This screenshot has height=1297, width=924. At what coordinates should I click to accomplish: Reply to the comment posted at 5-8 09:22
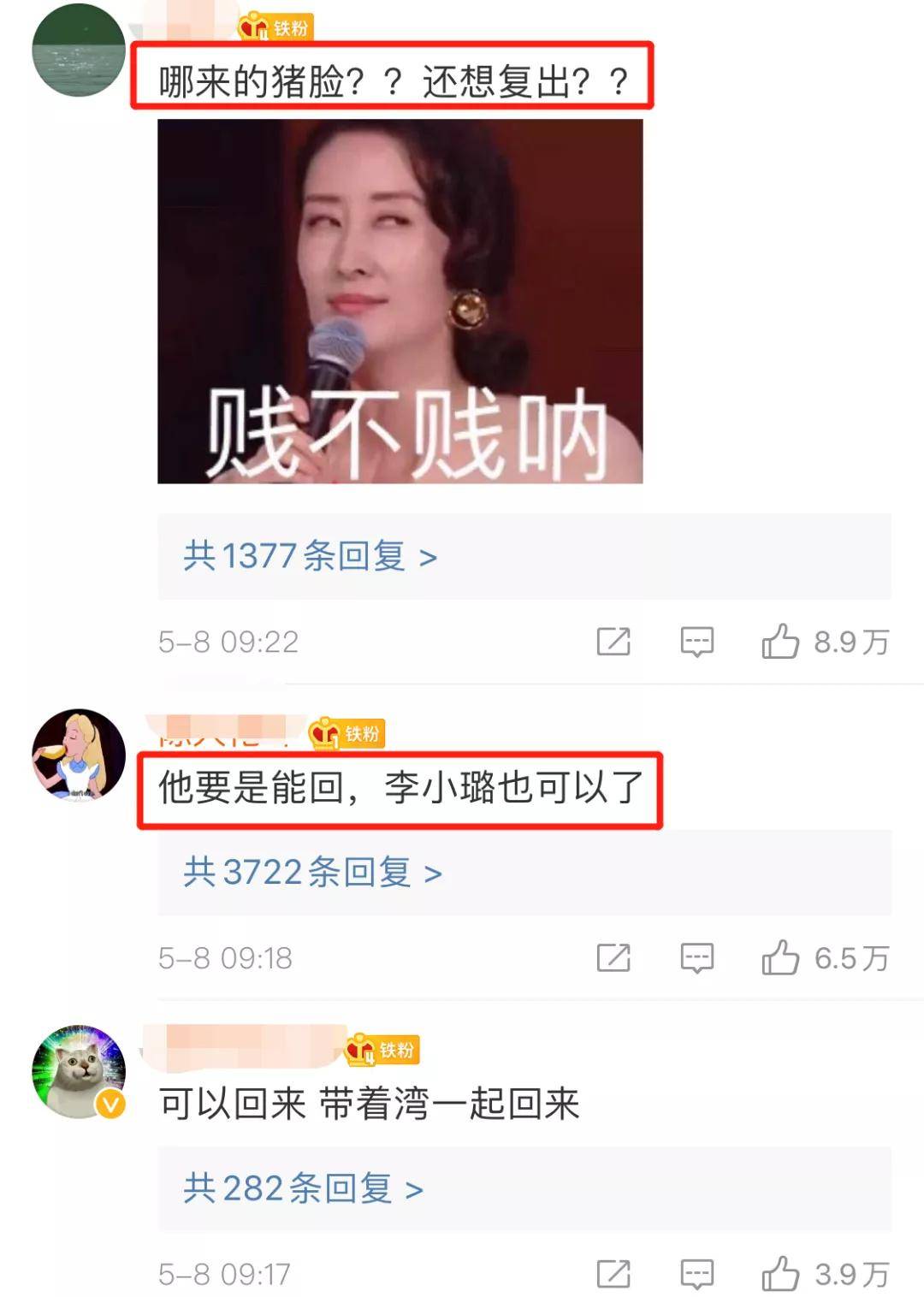pos(696,642)
